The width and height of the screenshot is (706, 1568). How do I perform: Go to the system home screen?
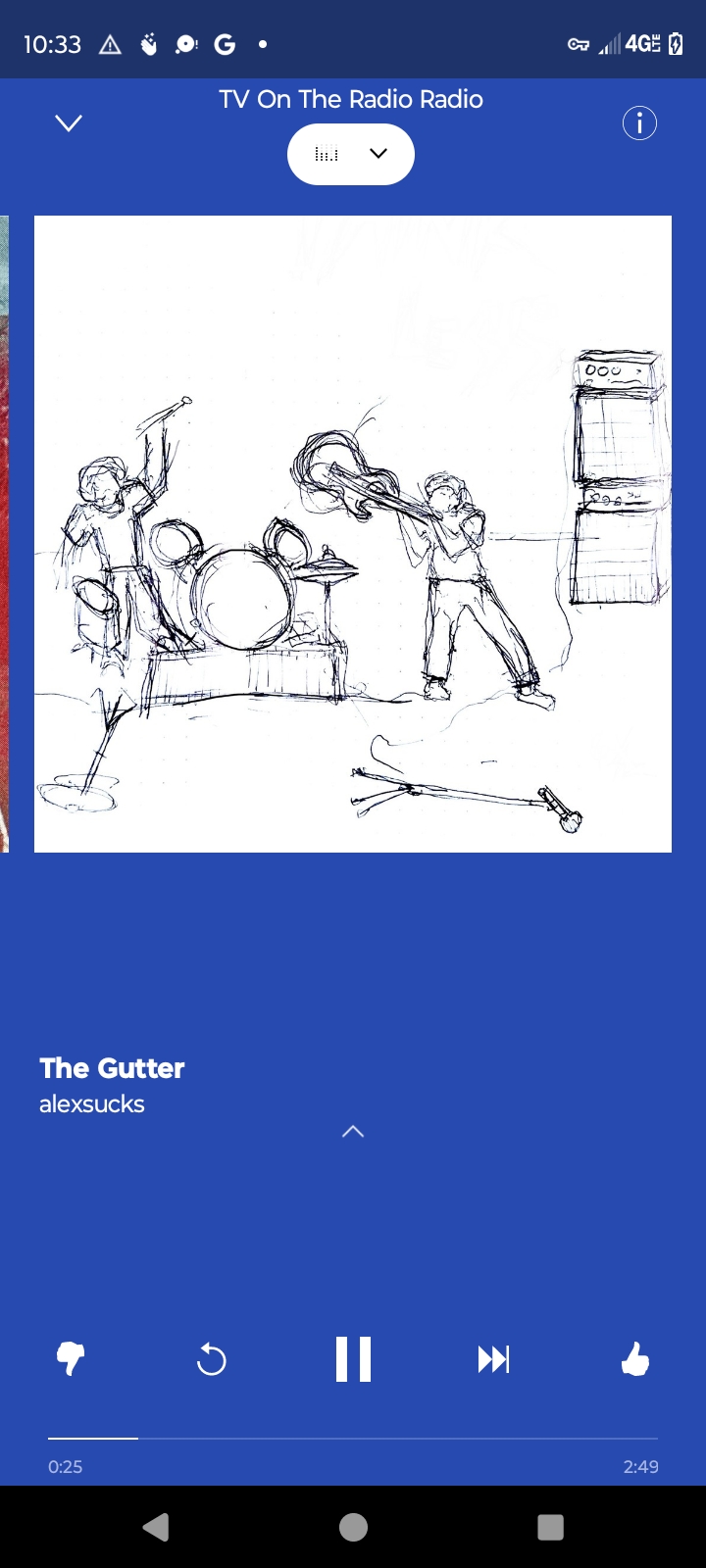[353, 1527]
